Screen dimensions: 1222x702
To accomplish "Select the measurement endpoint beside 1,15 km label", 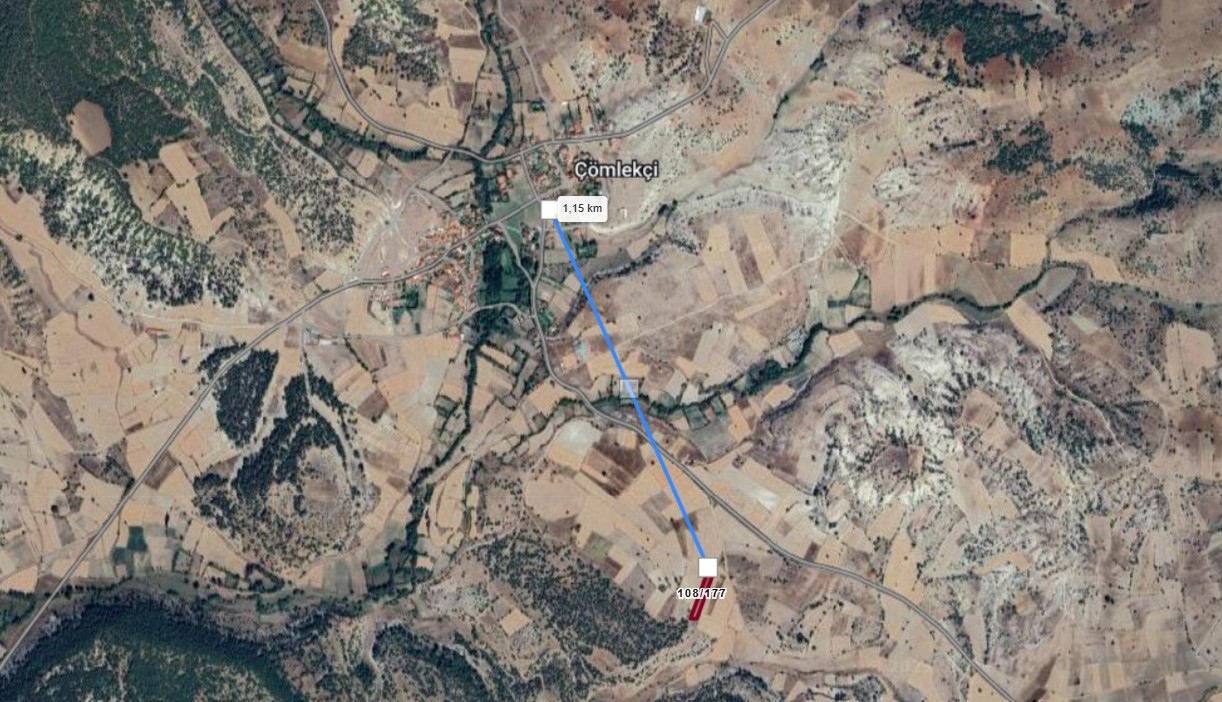I will pos(549,209).
